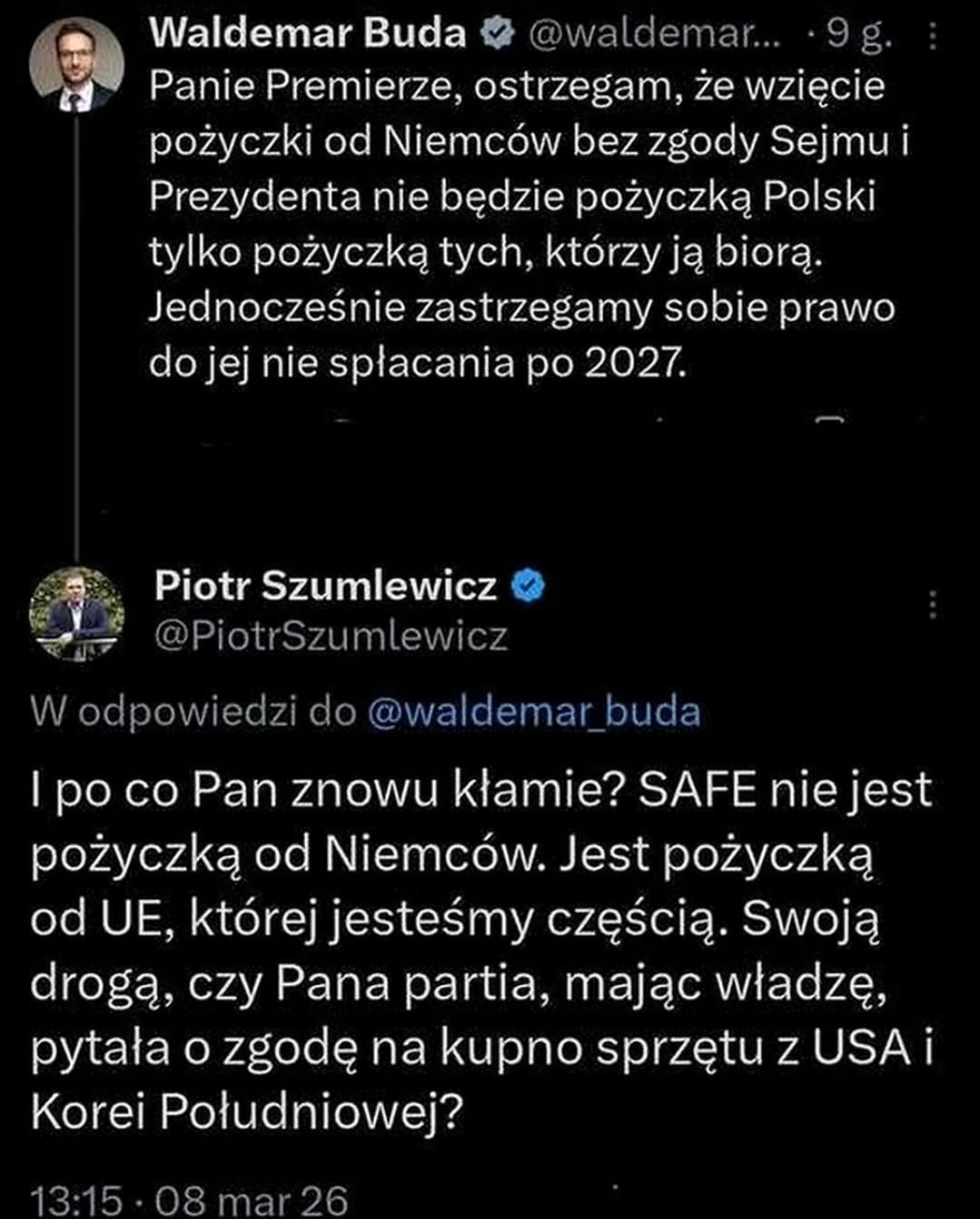Open overflow menu on Piotr Szumlewicz's reply

pos(933,605)
